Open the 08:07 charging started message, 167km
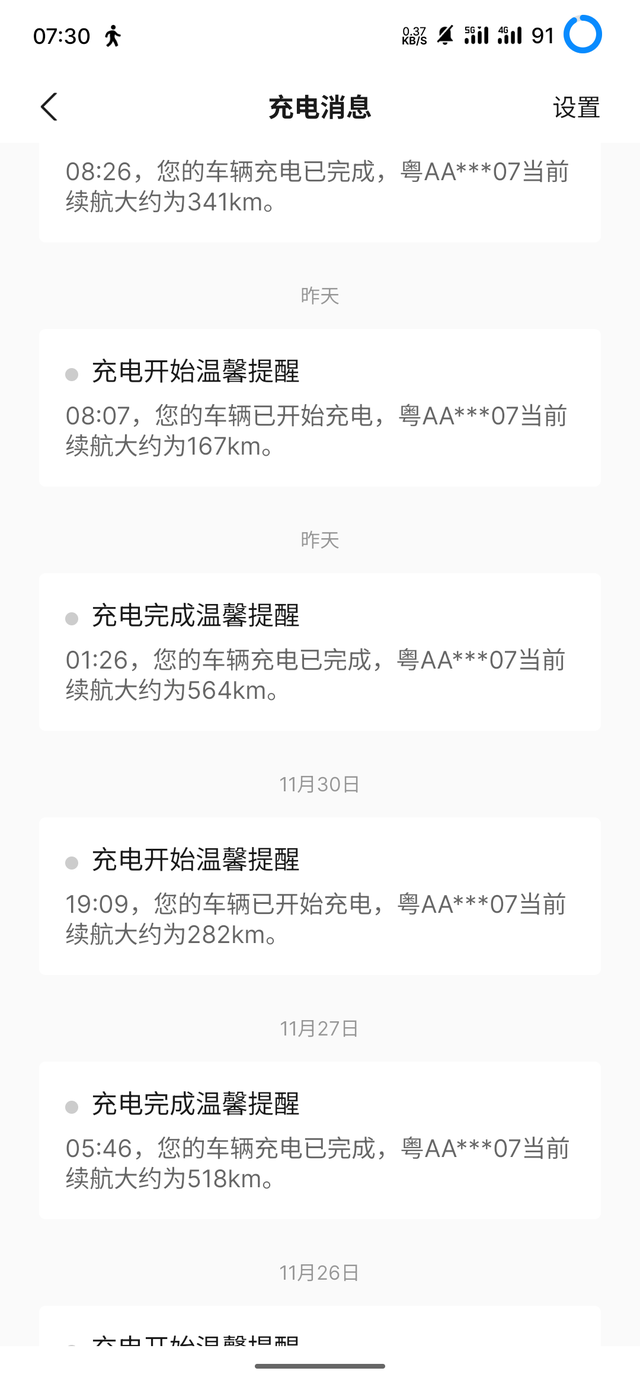The height and width of the screenshot is (1387, 640). [x=319, y=408]
